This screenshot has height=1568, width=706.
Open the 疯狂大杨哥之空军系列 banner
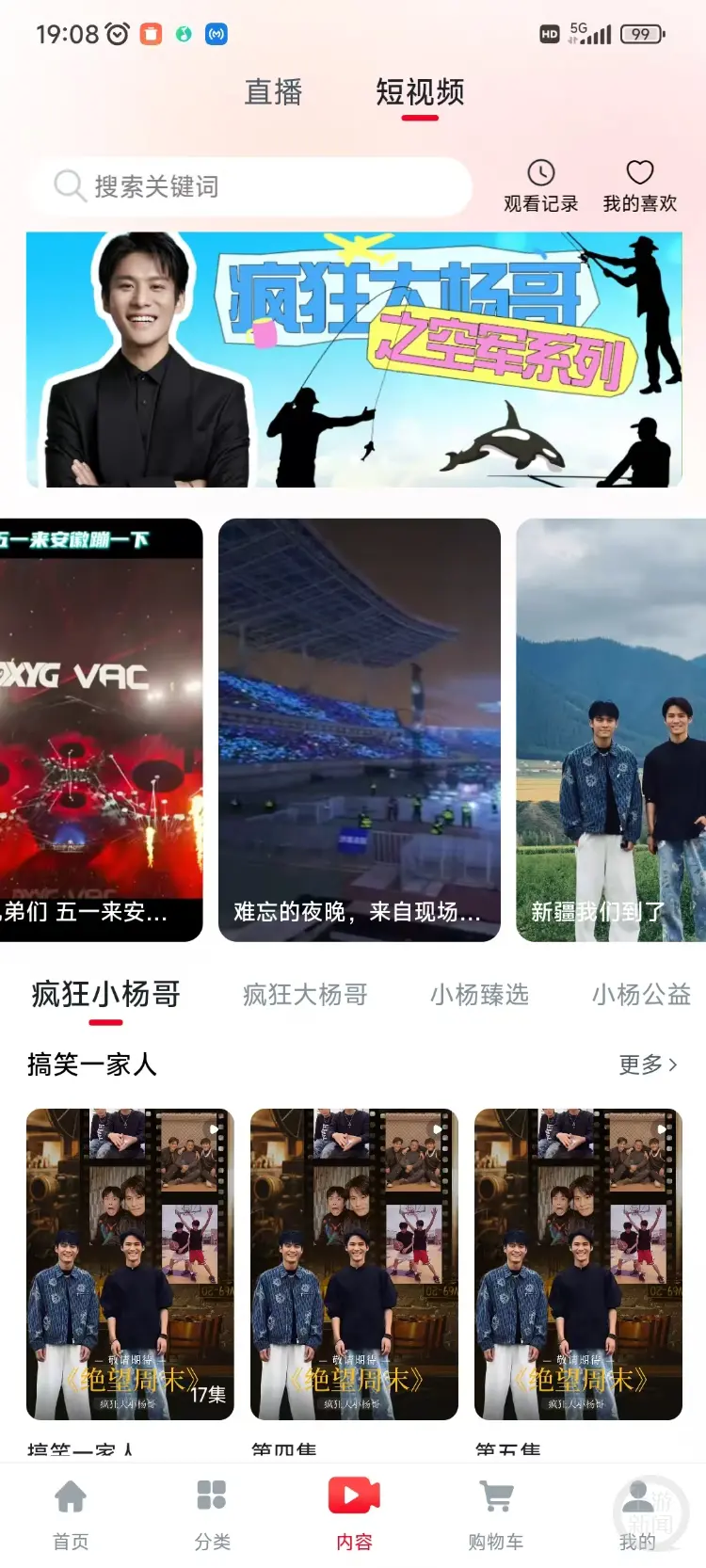354,360
